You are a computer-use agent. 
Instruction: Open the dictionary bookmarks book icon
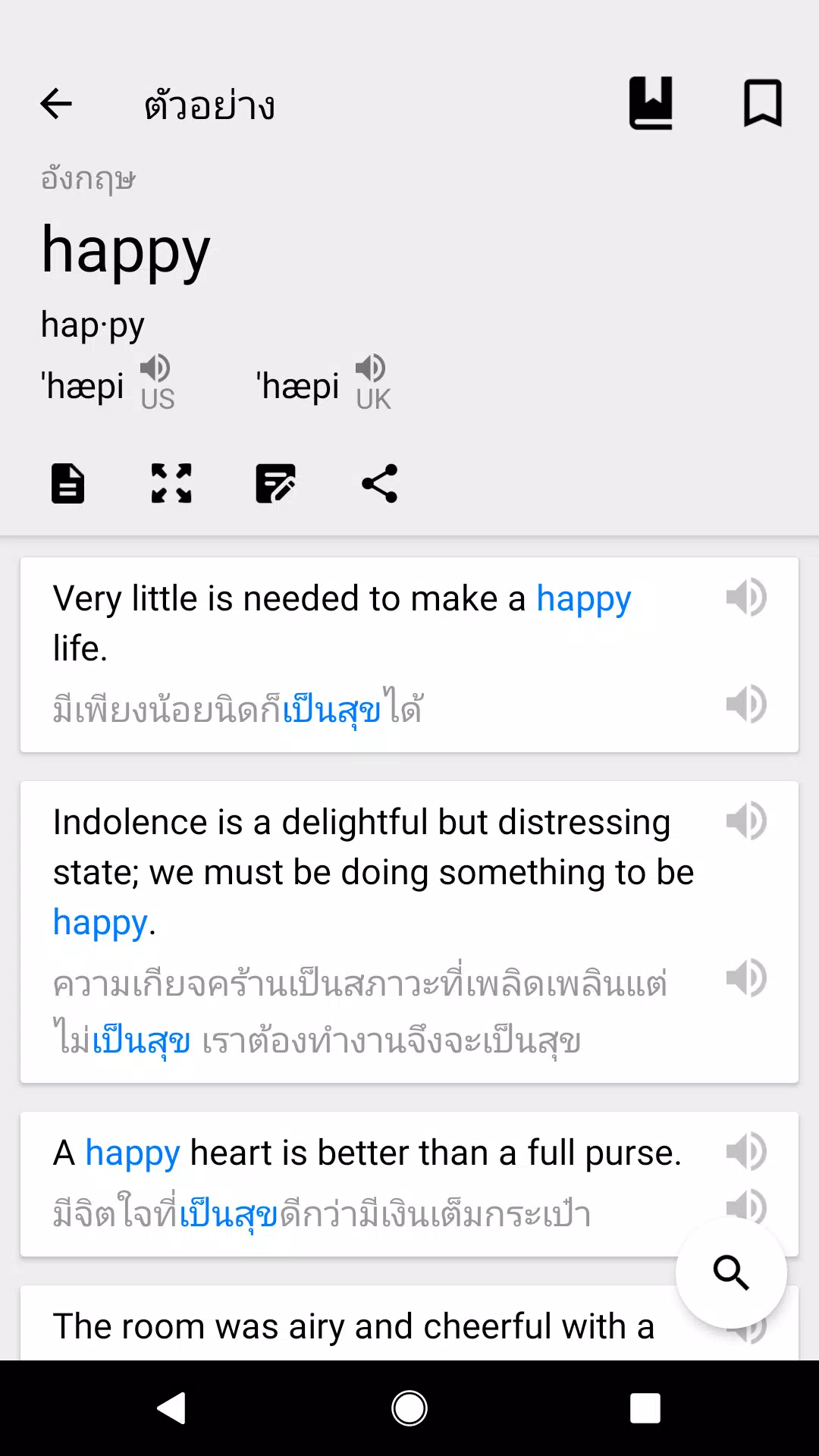click(x=651, y=103)
